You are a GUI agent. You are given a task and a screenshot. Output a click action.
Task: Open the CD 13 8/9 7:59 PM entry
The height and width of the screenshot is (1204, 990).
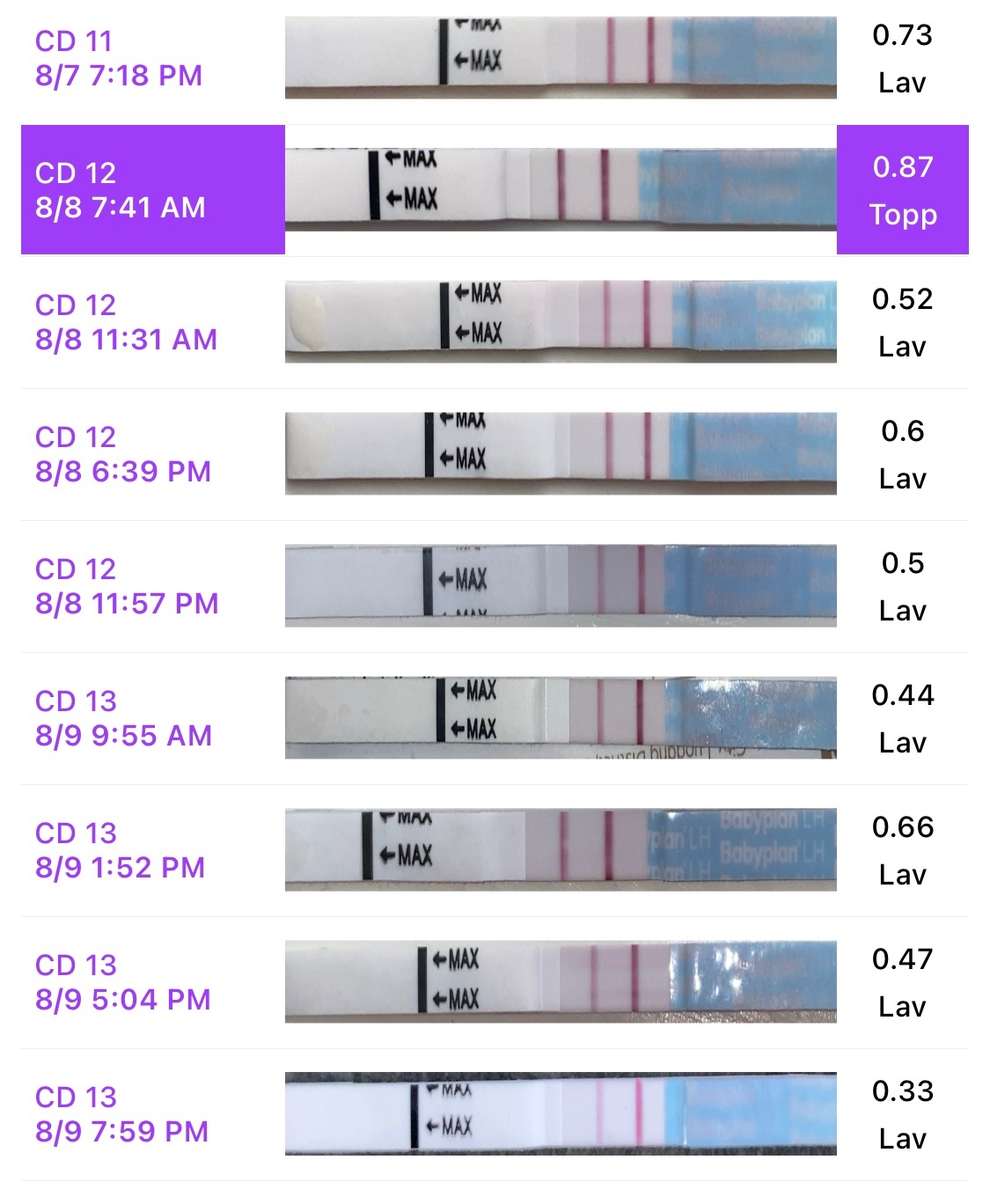coord(121,1114)
